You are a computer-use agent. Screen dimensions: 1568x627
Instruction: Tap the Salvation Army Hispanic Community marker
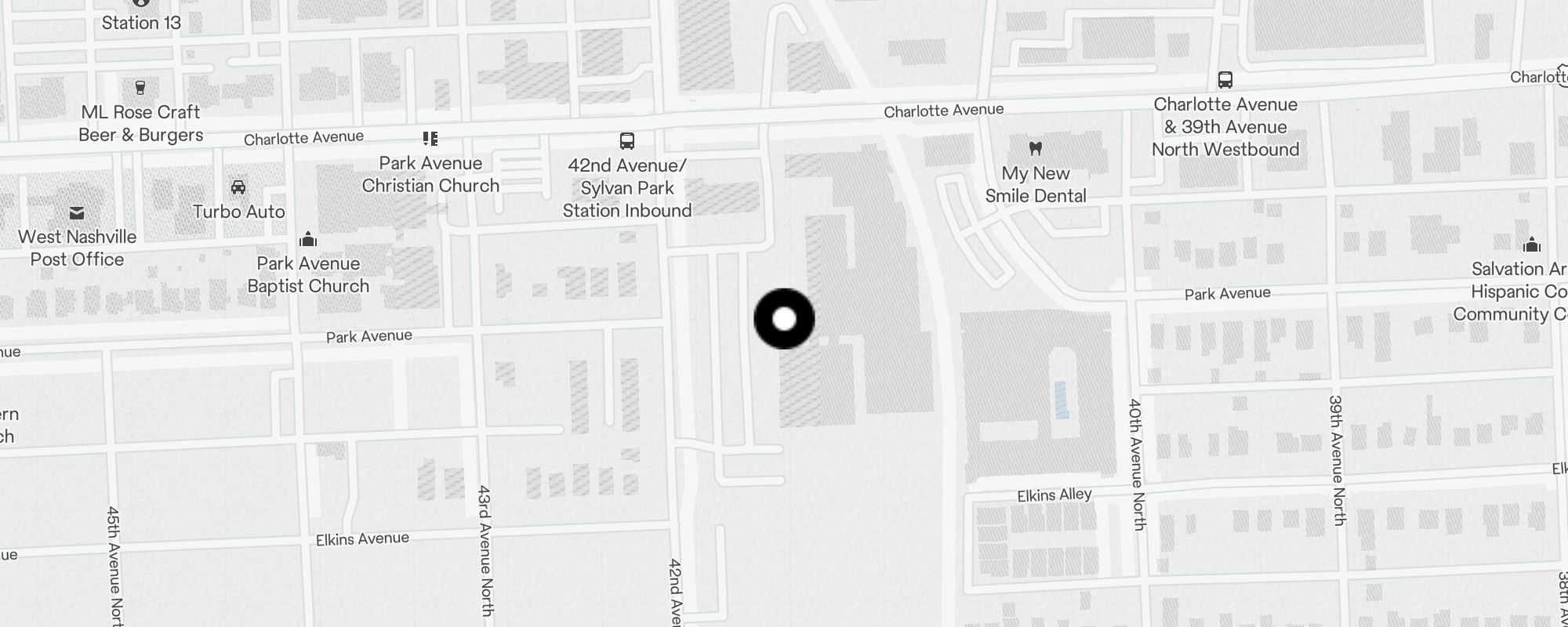tap(1531, 245)
